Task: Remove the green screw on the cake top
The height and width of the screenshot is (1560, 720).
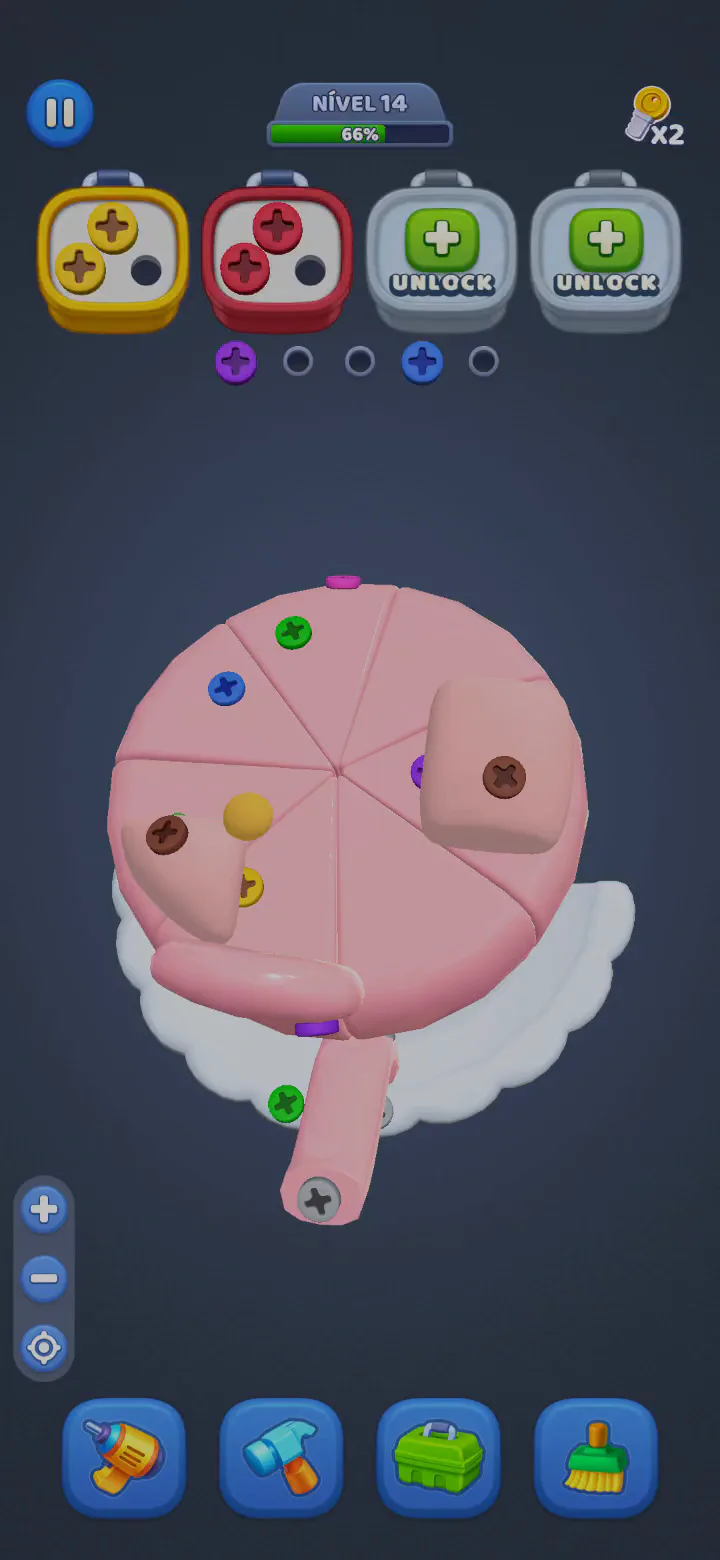Action: (x=293, y=632)
